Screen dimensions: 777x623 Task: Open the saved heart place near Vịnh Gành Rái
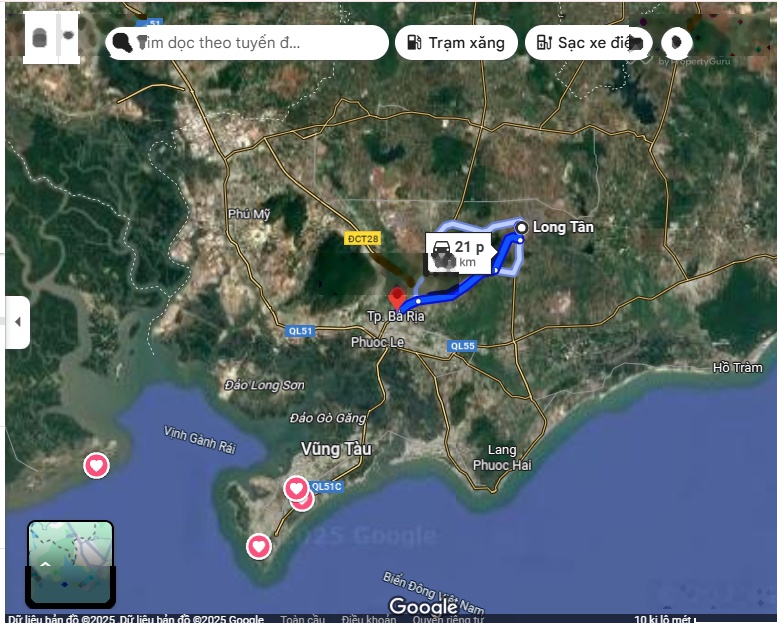pos(96,465)
